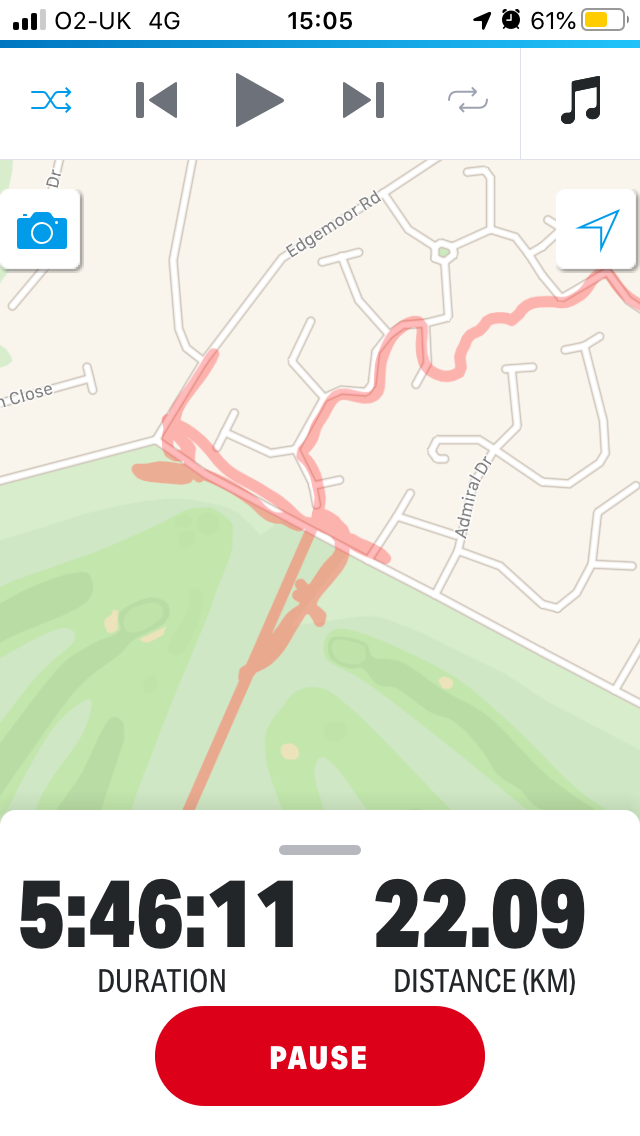Pause the workout
The width and height of the screenshot is (640, 1136).
coord(319,1056)
